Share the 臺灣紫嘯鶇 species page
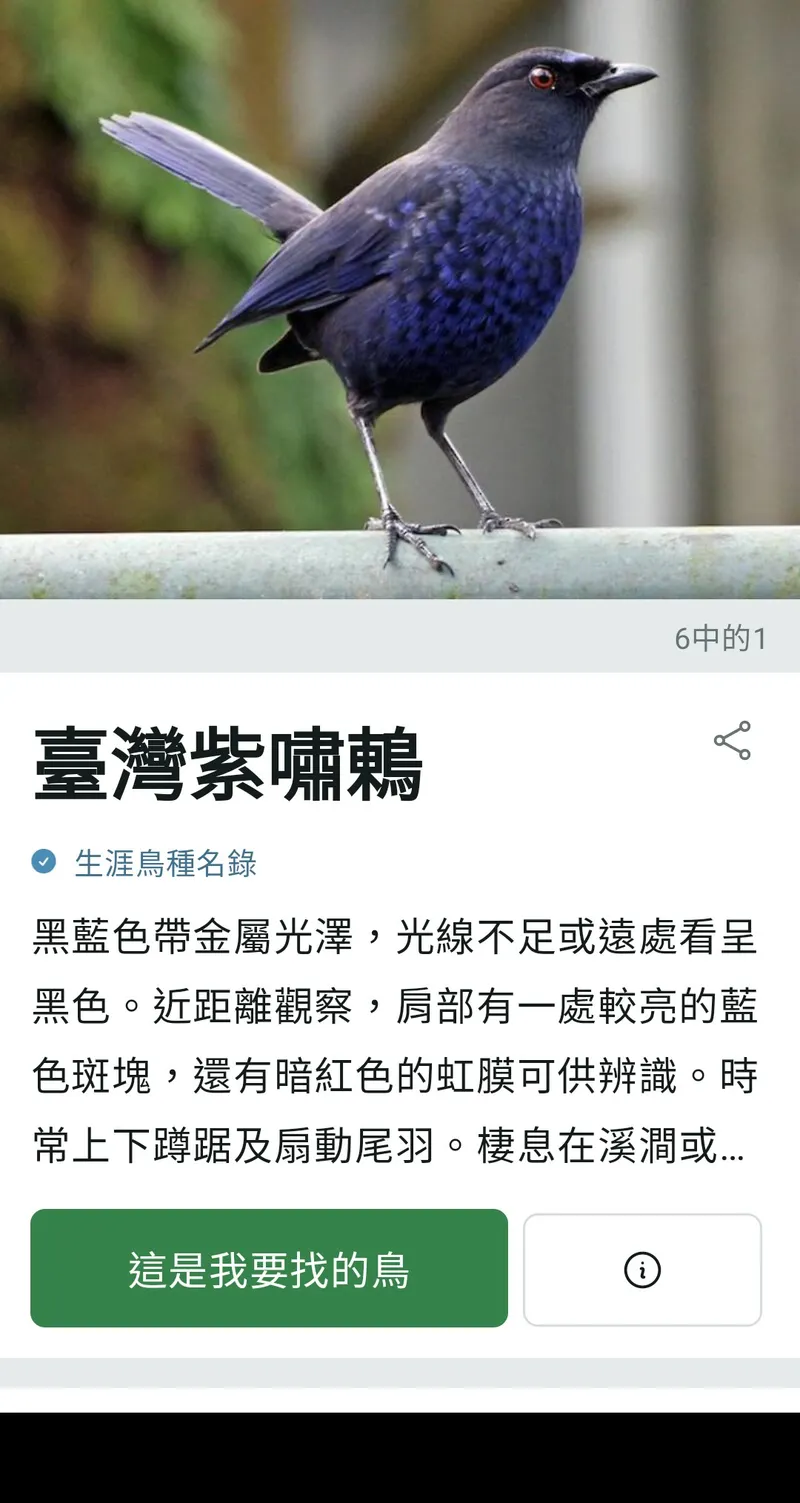 click(x=732, y=740)
